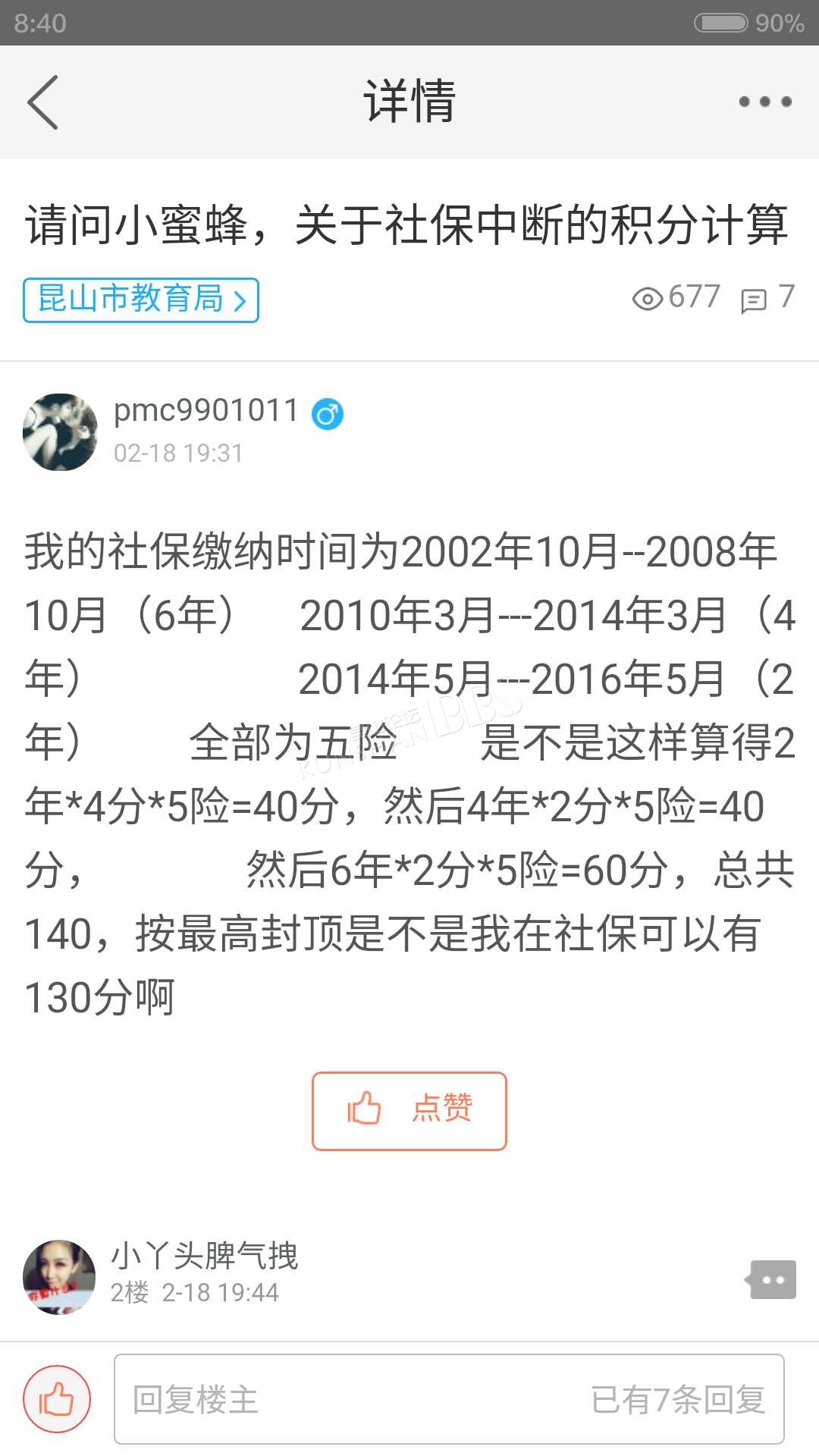Tap the username pmc9901011
Image resolution: width=819 pixels, height=1456 pixels.
206,410
